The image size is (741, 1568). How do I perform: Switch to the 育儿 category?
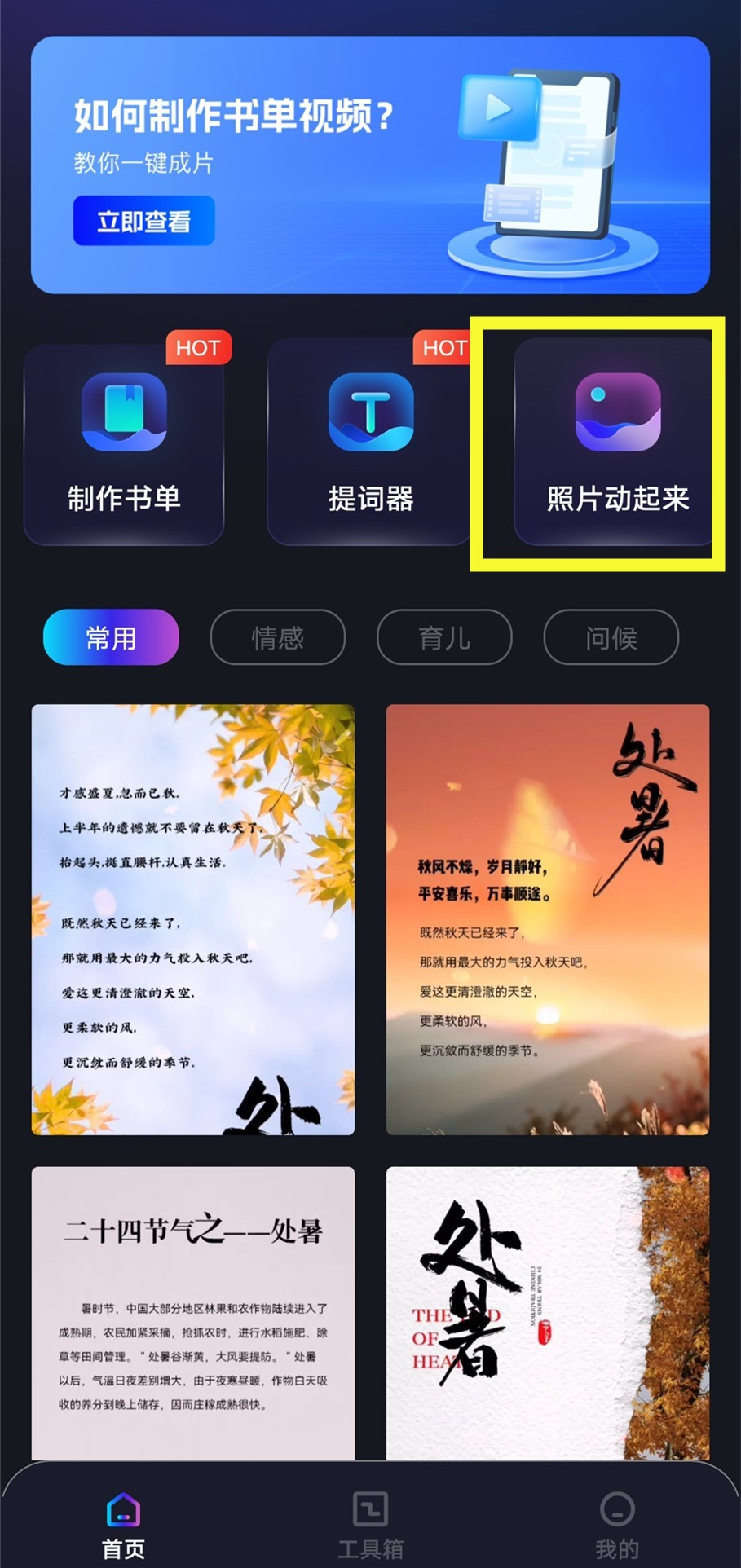[x=444, y=637]
